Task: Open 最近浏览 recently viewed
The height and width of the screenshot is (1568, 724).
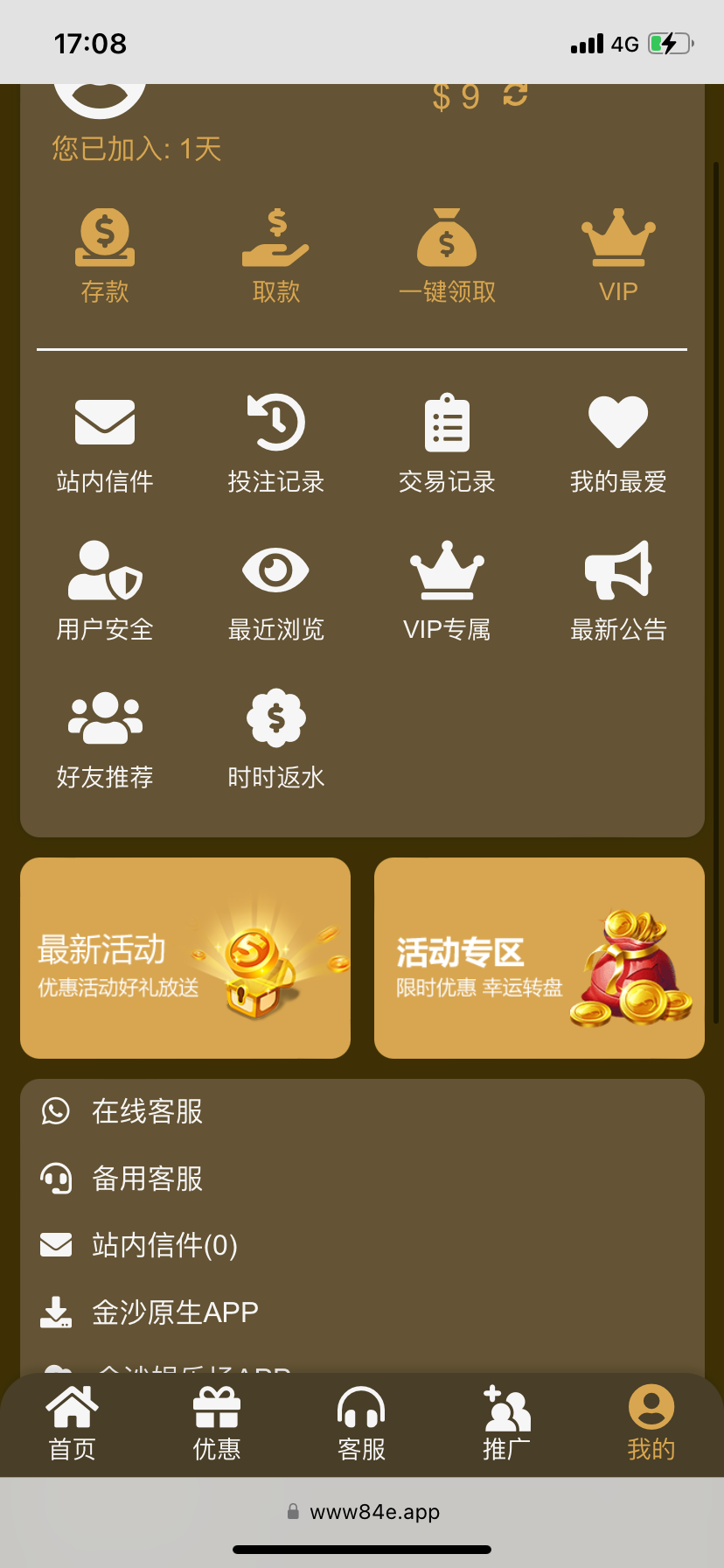Action: [x=276, y=592]
